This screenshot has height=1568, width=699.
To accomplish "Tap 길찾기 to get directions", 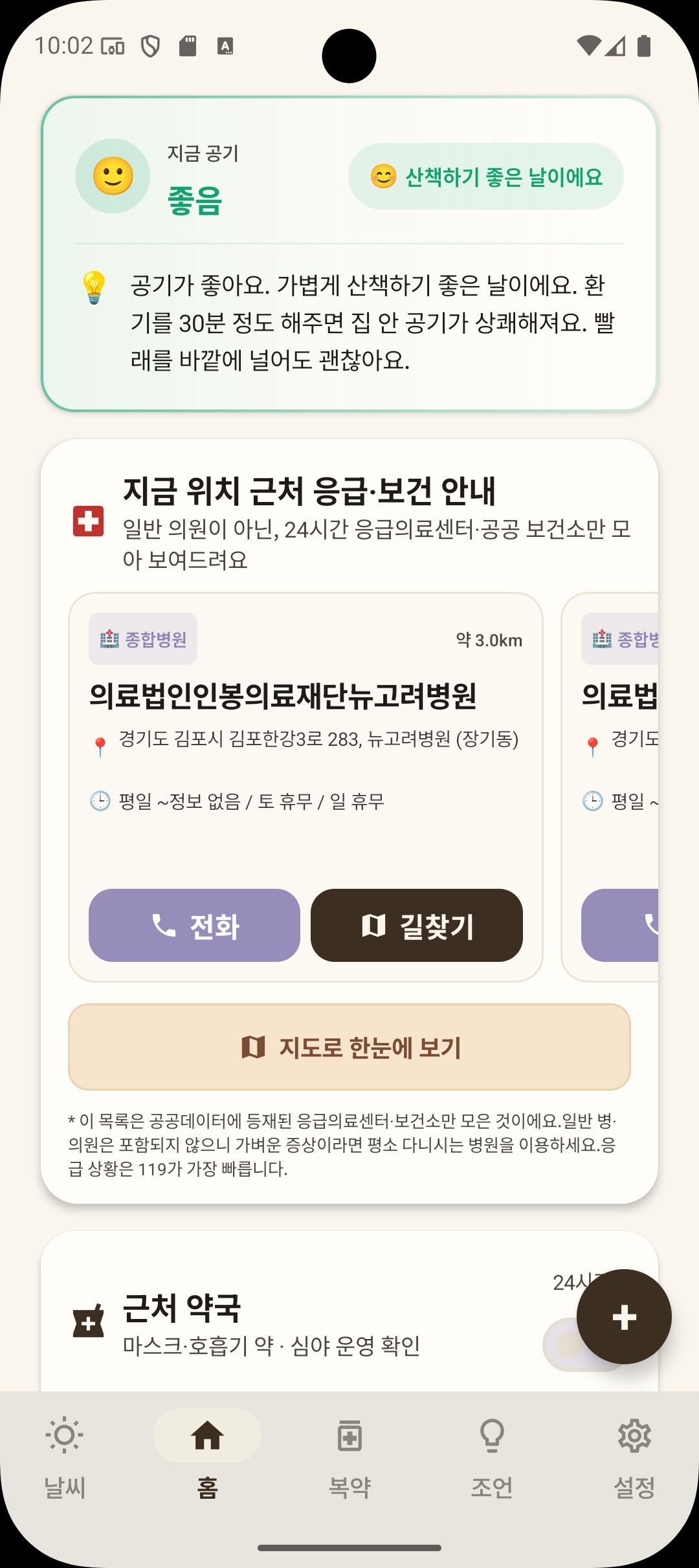I will tap(417, 926).
